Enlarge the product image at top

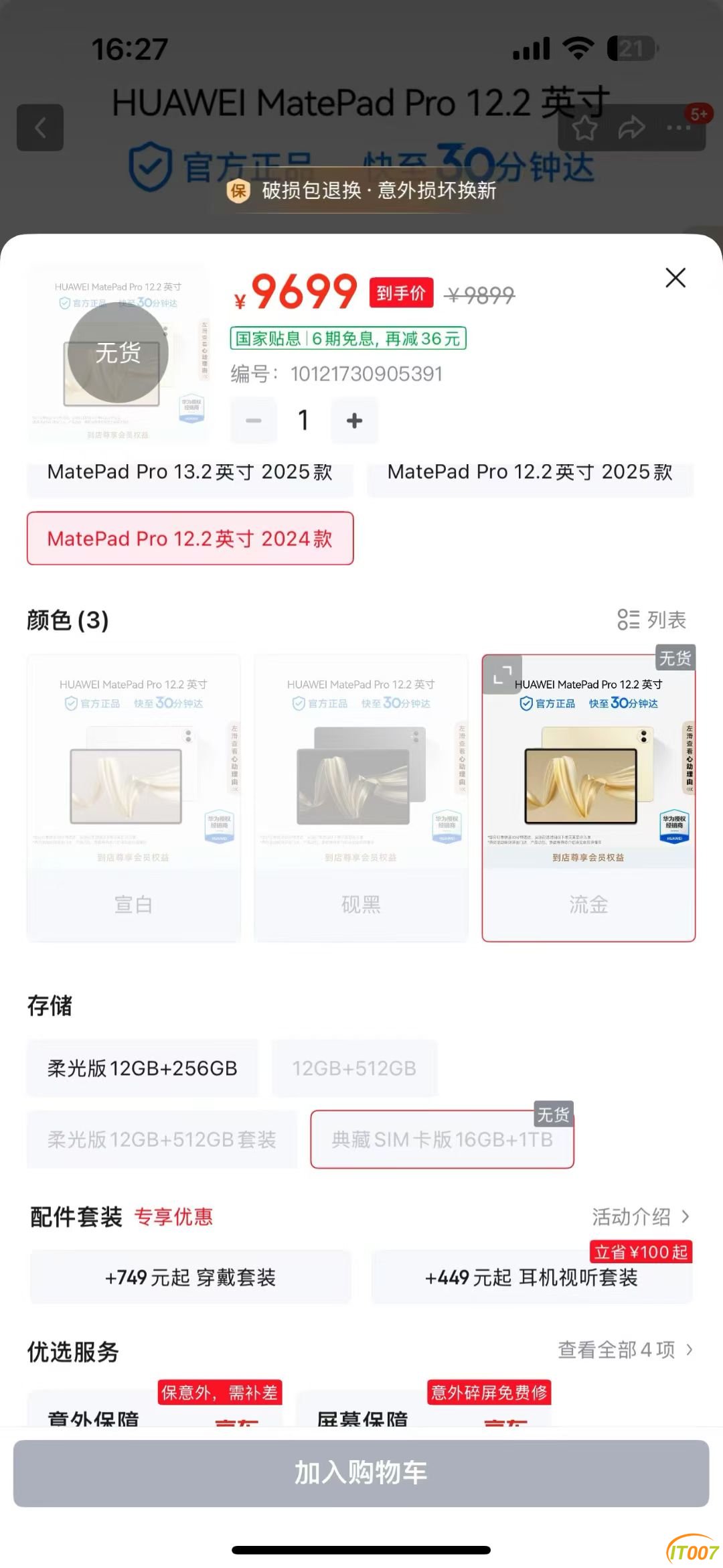[118, 355]
